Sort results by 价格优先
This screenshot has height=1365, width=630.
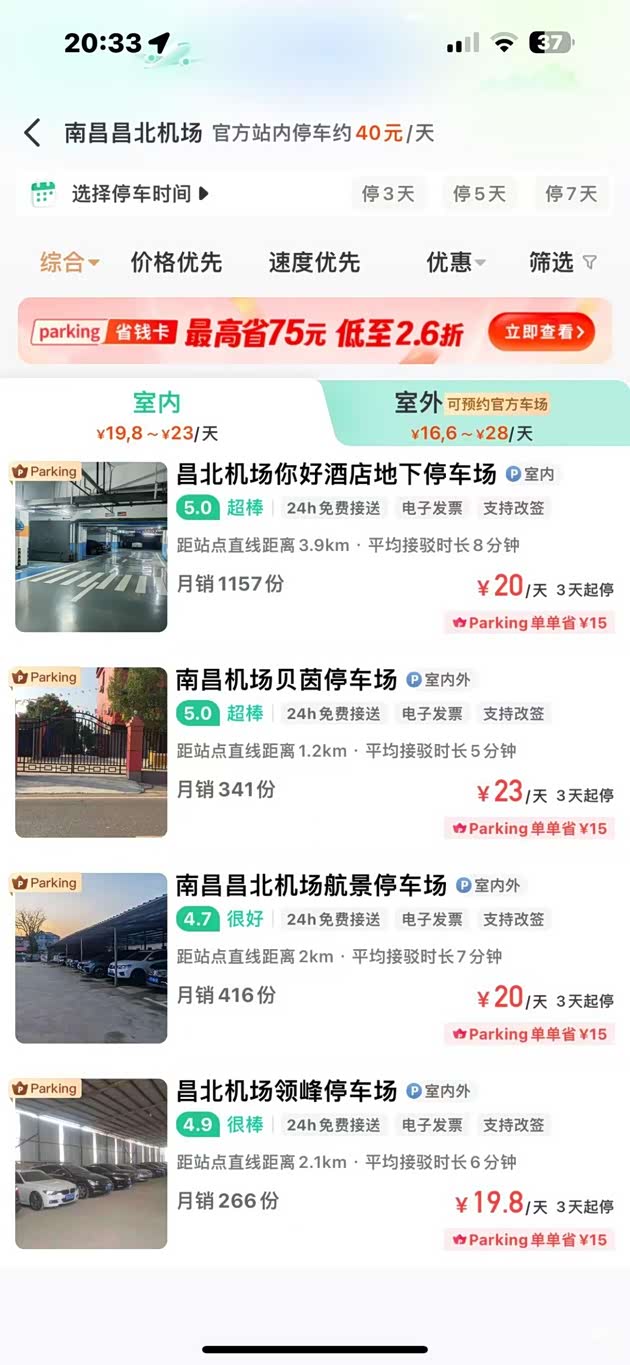pyautogui.click(x=176, y=263)
